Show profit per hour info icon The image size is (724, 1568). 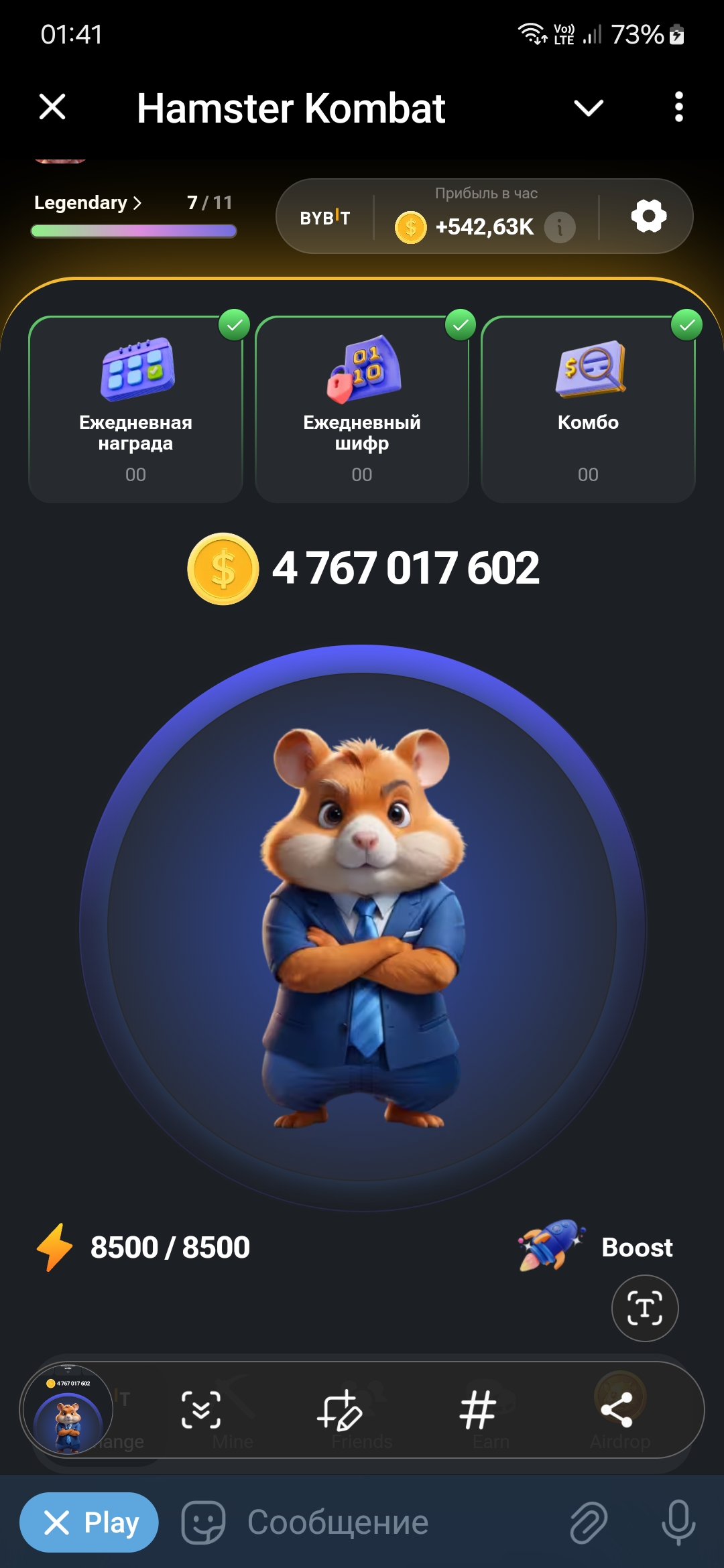pyautogui.click(x=560, y=227)
